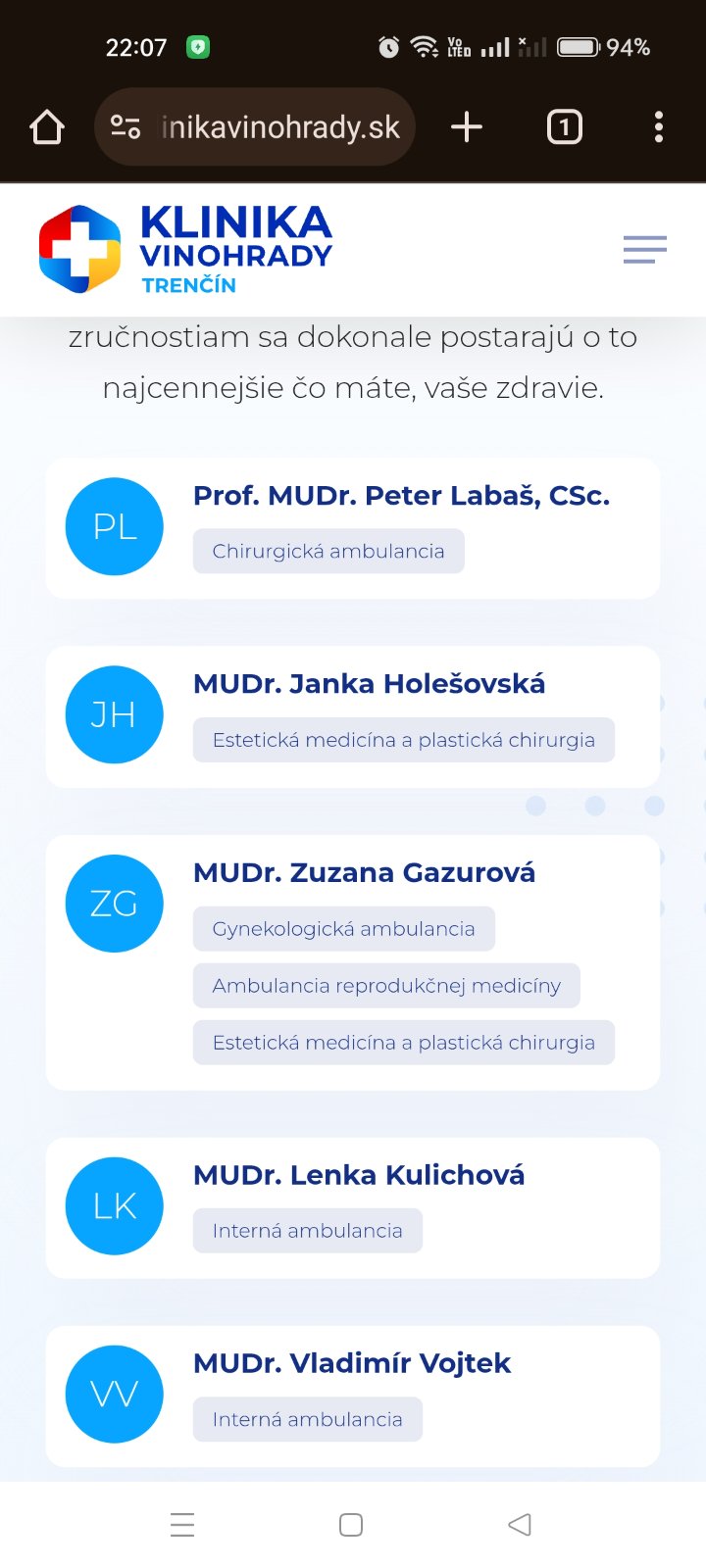
Task: Show the open tabs switcher
Action: pos(564,127)
